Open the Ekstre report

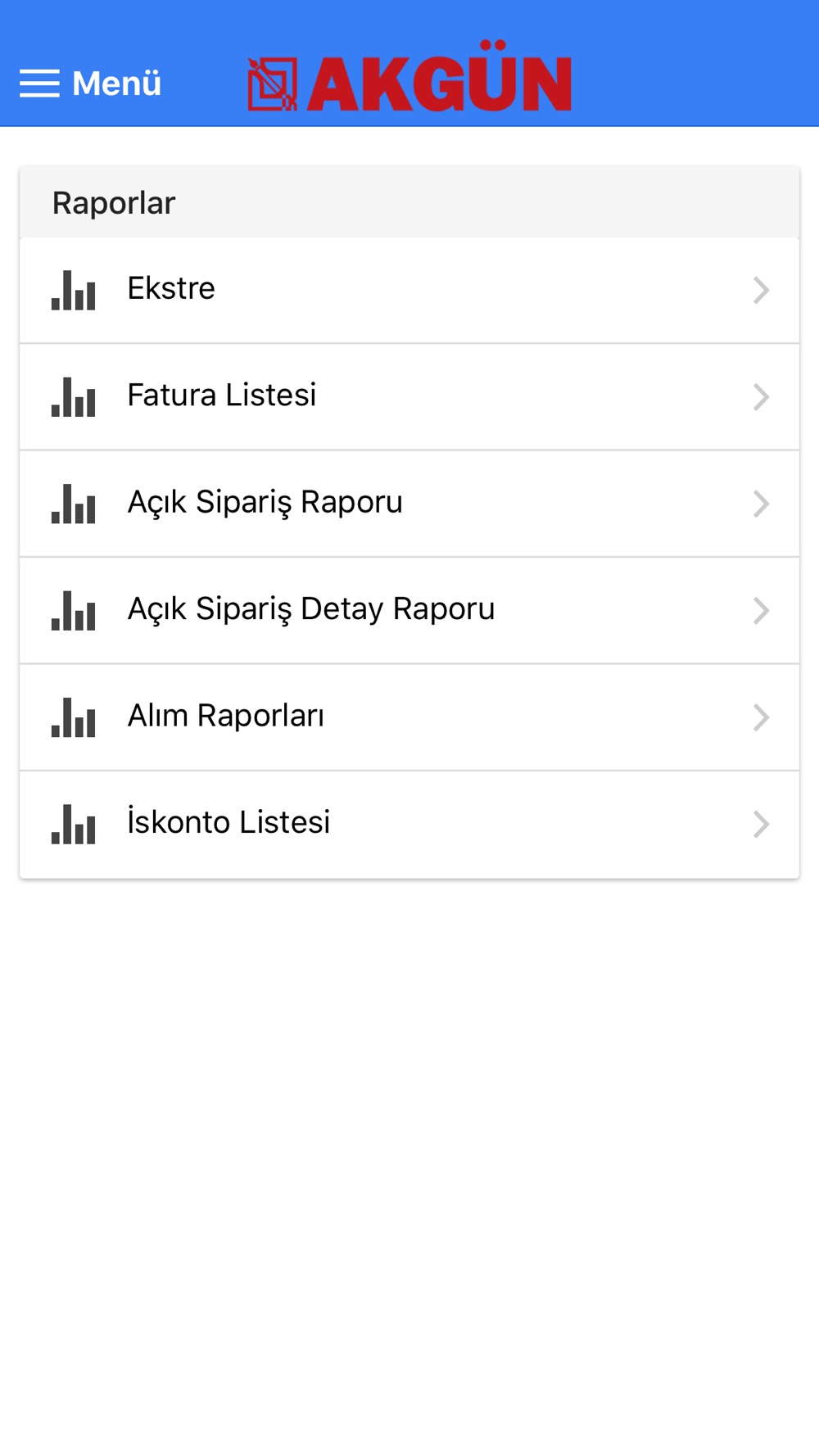[x=409, y=290]
